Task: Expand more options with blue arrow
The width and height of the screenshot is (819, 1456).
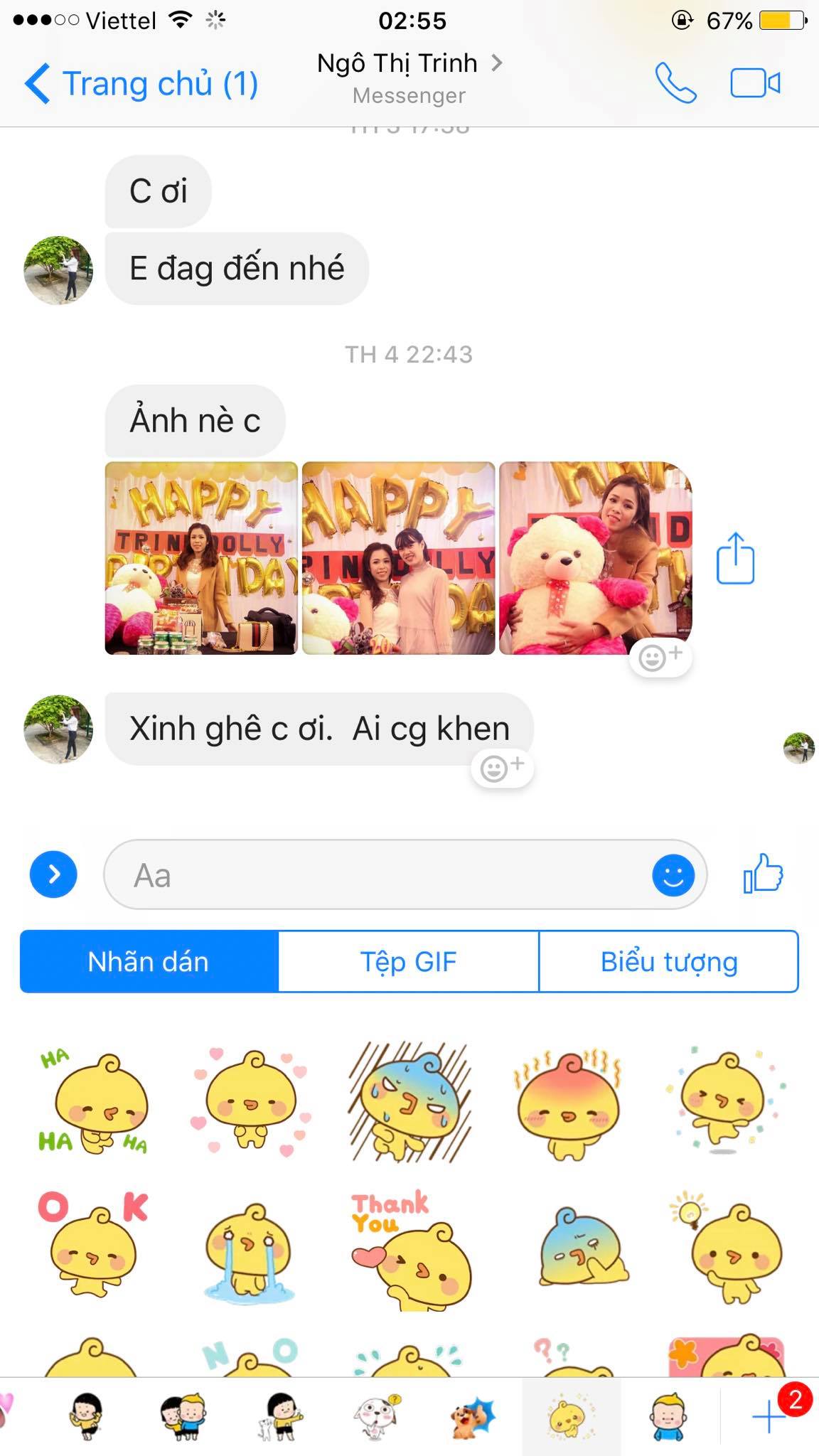Action: click(53, 874)
